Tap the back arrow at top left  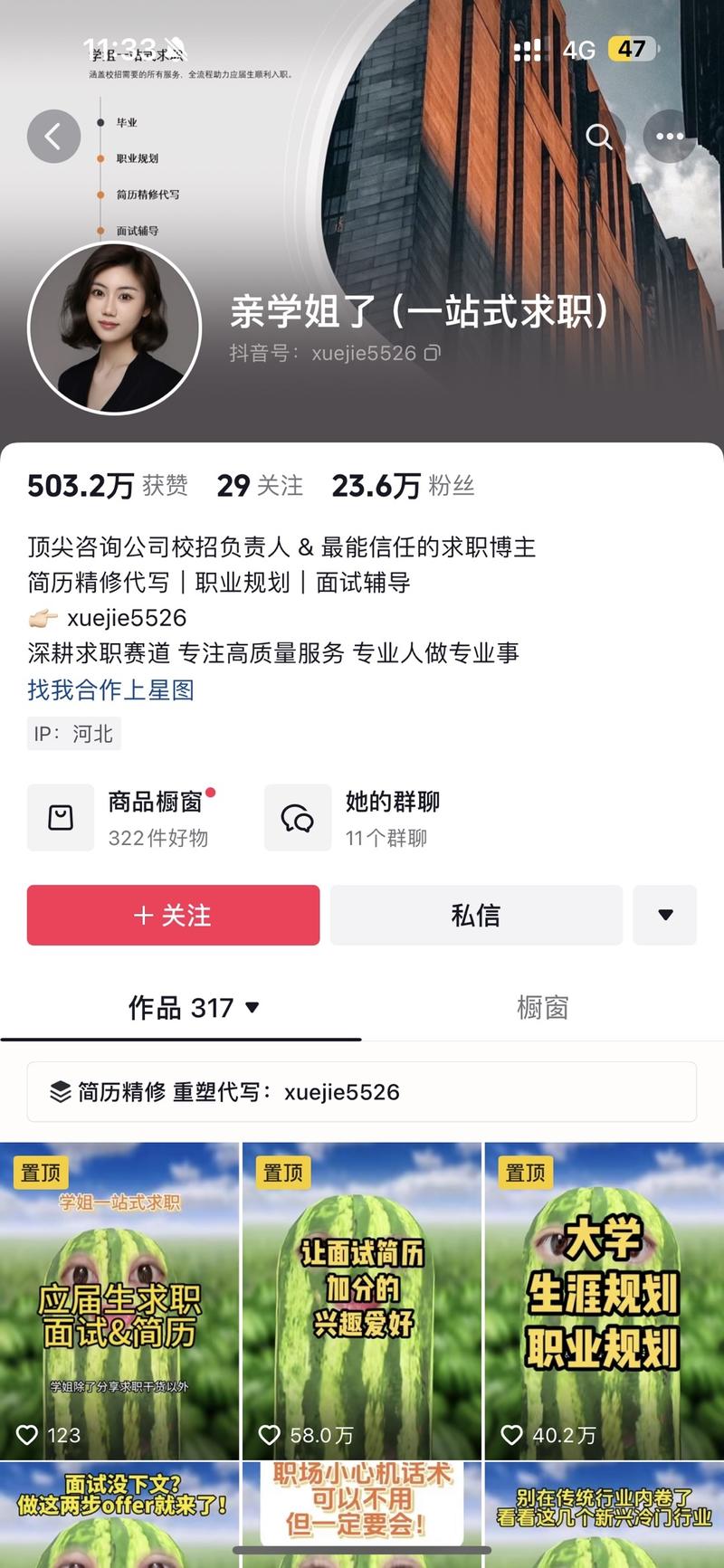(x=53, y=136)
